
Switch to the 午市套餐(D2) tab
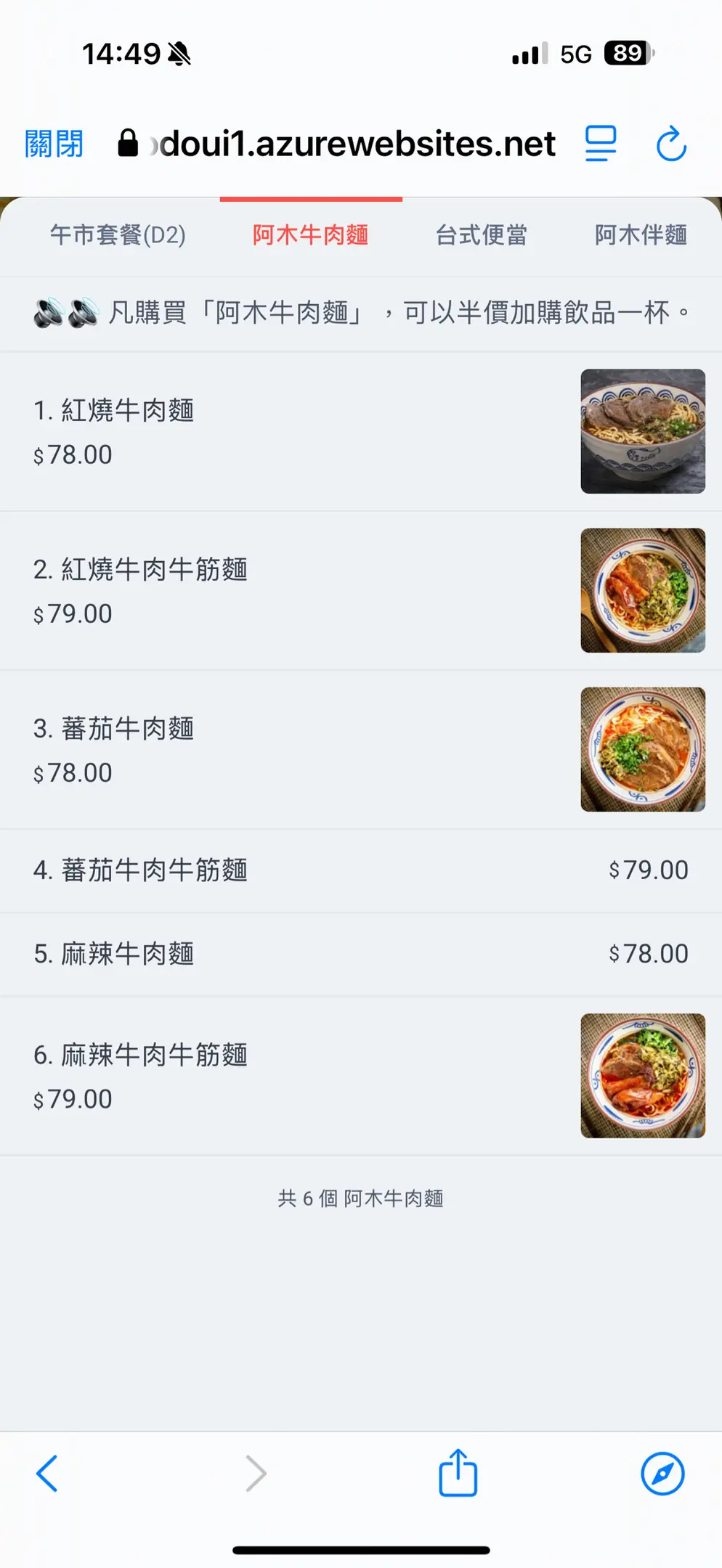coord(118,235)
